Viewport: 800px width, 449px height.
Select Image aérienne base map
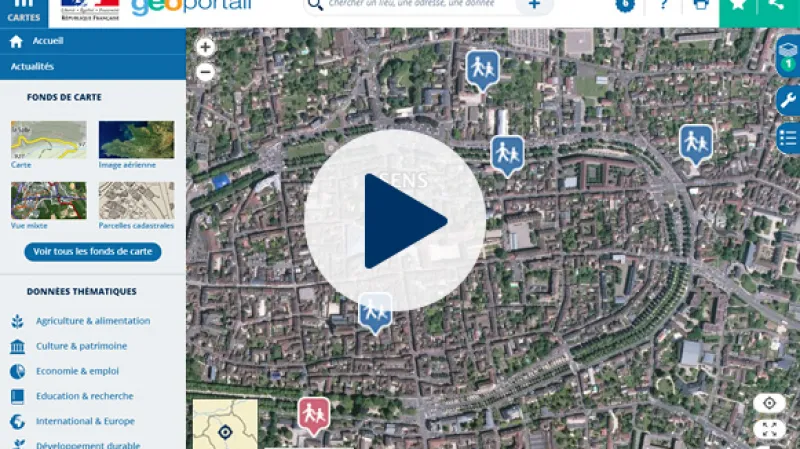136,140
